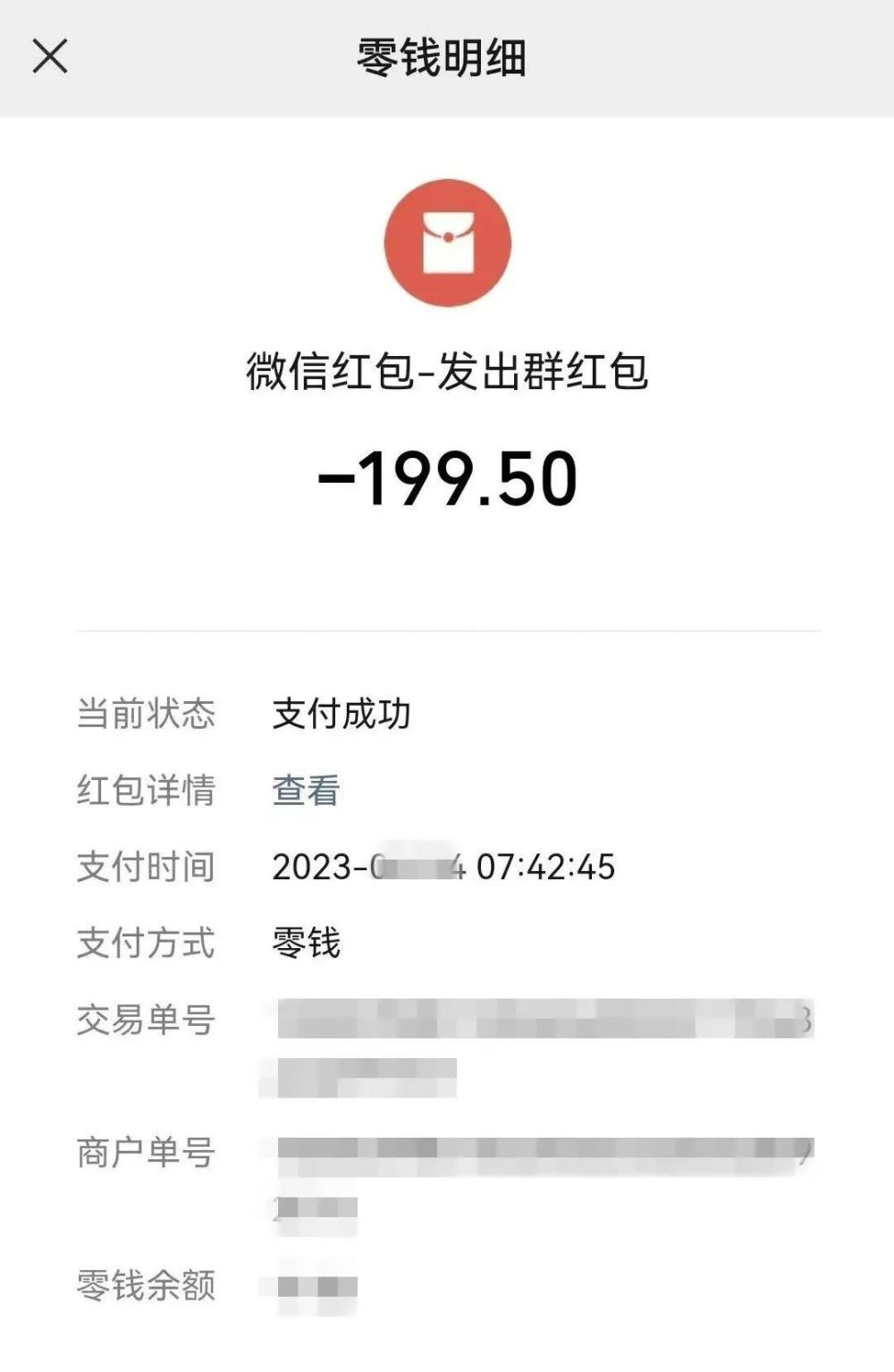Open 查看 link for 红包详情
Image resolution: width=894 pixels, height=1372 pixels.
[306, 791]
